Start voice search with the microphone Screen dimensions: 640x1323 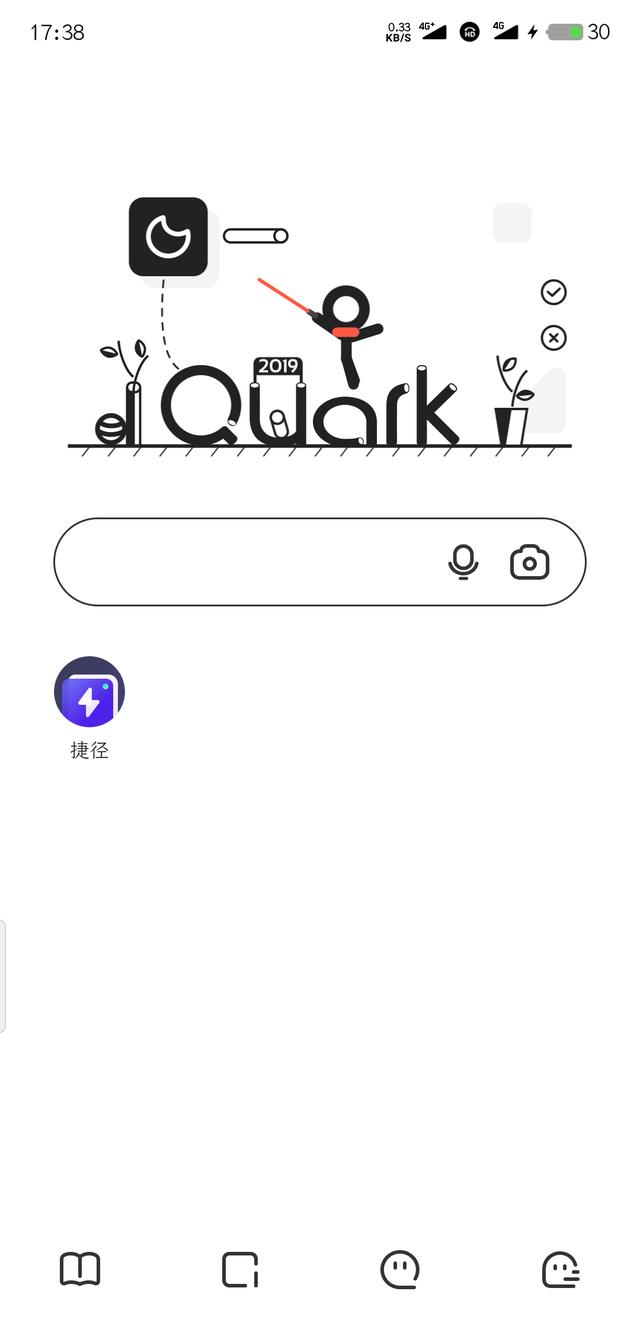pyautogui.click(x=462, y=562)
